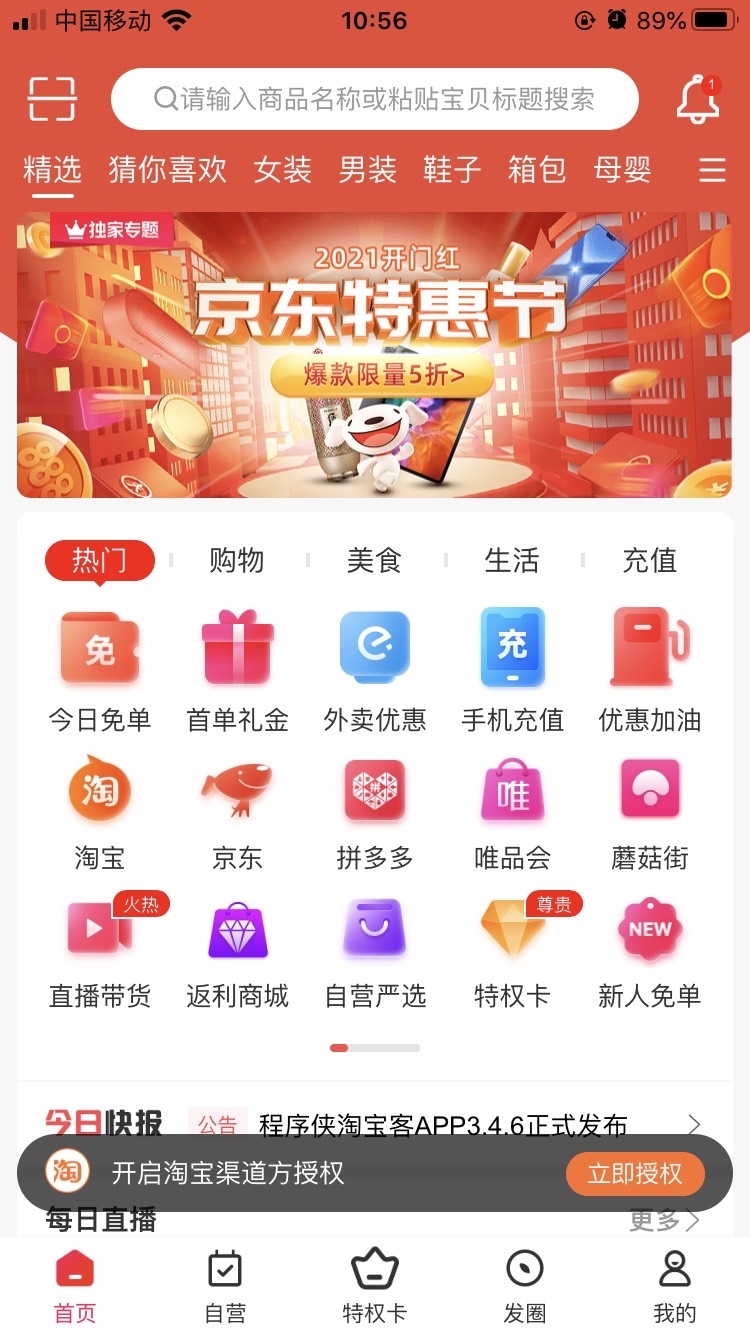Viewport: 750px width, 1334px height.
Task: Switch to the 猜你喜欢 tab
Action: tap(168, 170)
